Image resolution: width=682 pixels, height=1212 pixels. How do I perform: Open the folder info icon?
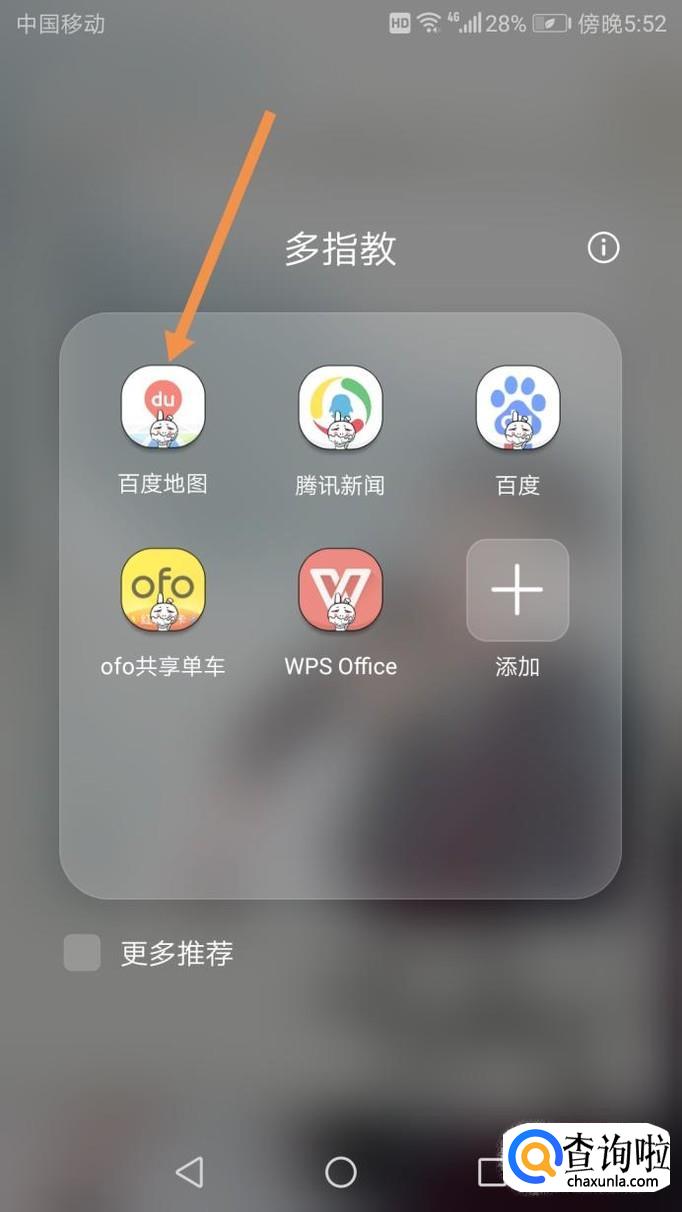point(603,248)
